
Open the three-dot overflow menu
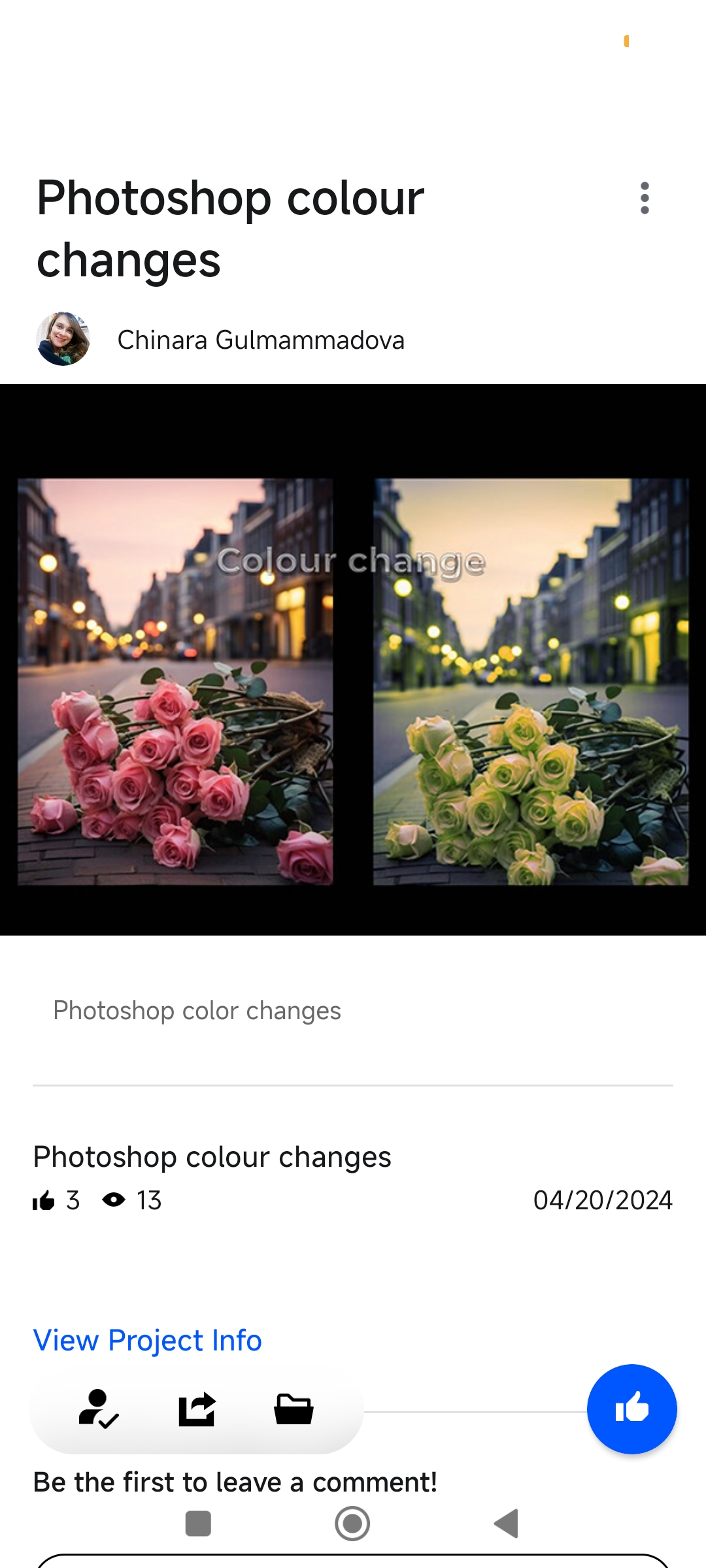(645, 198)
